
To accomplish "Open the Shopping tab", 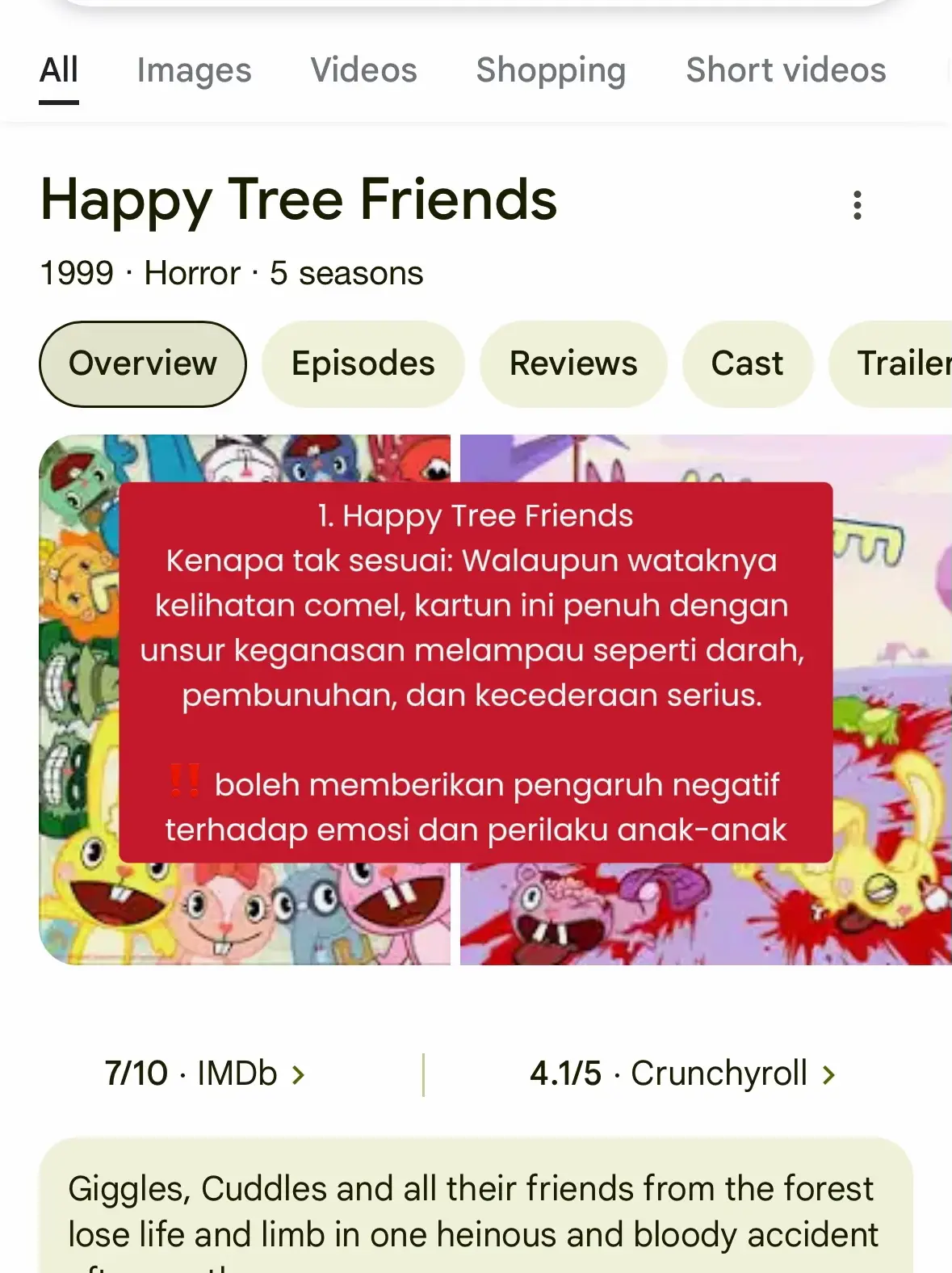I will coord(551,71).
